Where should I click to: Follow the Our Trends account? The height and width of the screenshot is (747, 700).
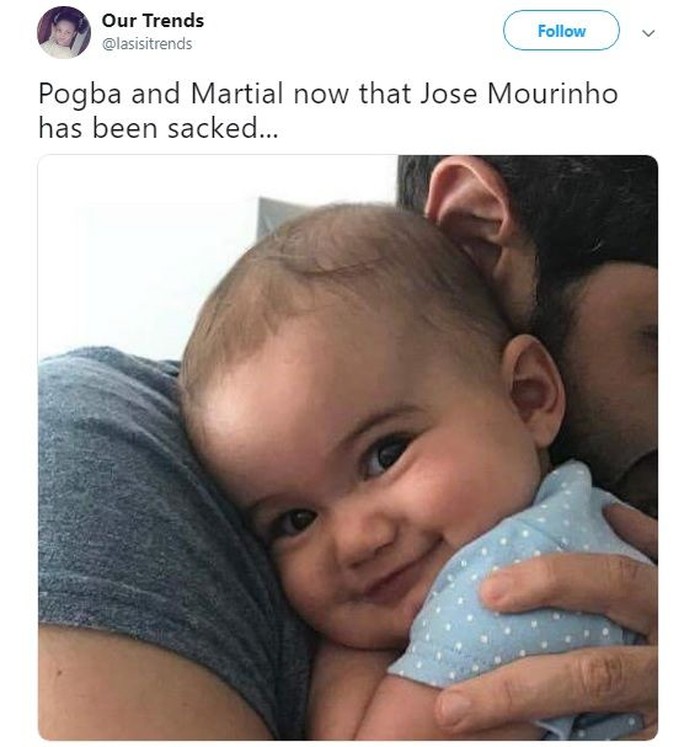[561, 31]
